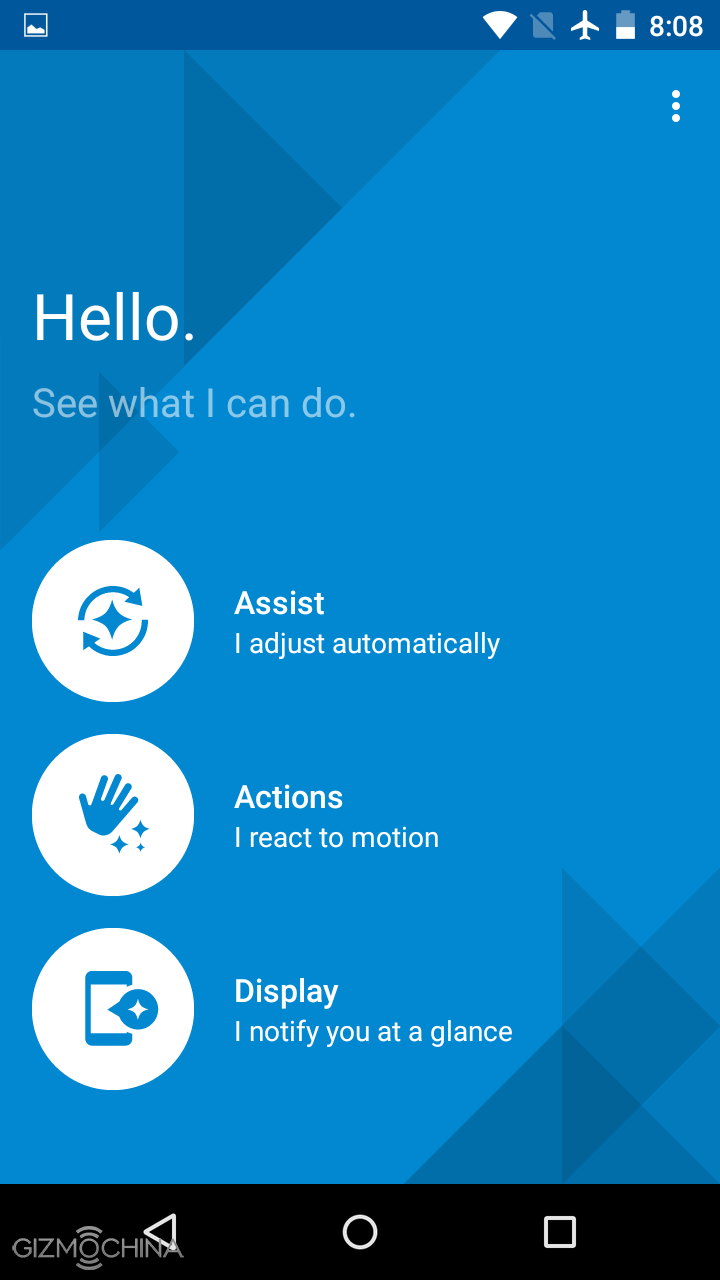The width and height of the screenshot is (720, 1280).
Task: Open the Assist feature
Action: pyautogui.click(x=360, y=621)
